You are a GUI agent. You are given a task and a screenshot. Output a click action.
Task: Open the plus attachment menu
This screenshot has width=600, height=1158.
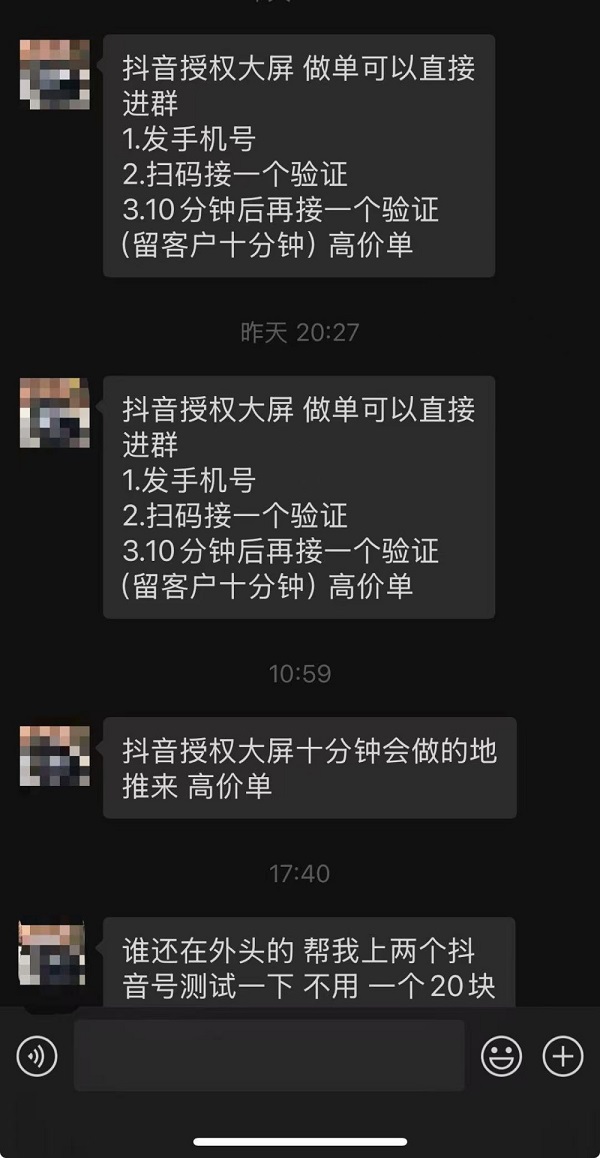[562, 1056]
